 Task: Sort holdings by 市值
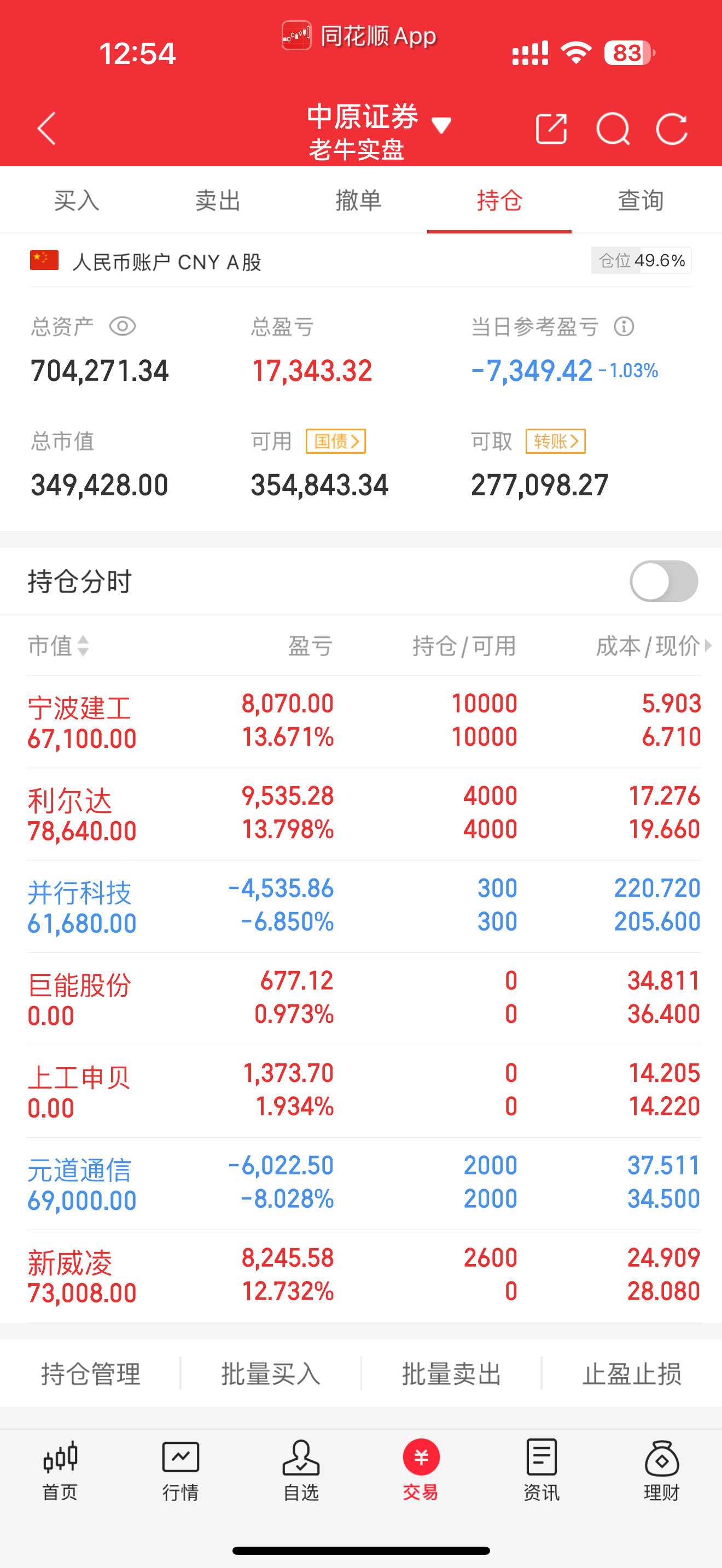59,646
